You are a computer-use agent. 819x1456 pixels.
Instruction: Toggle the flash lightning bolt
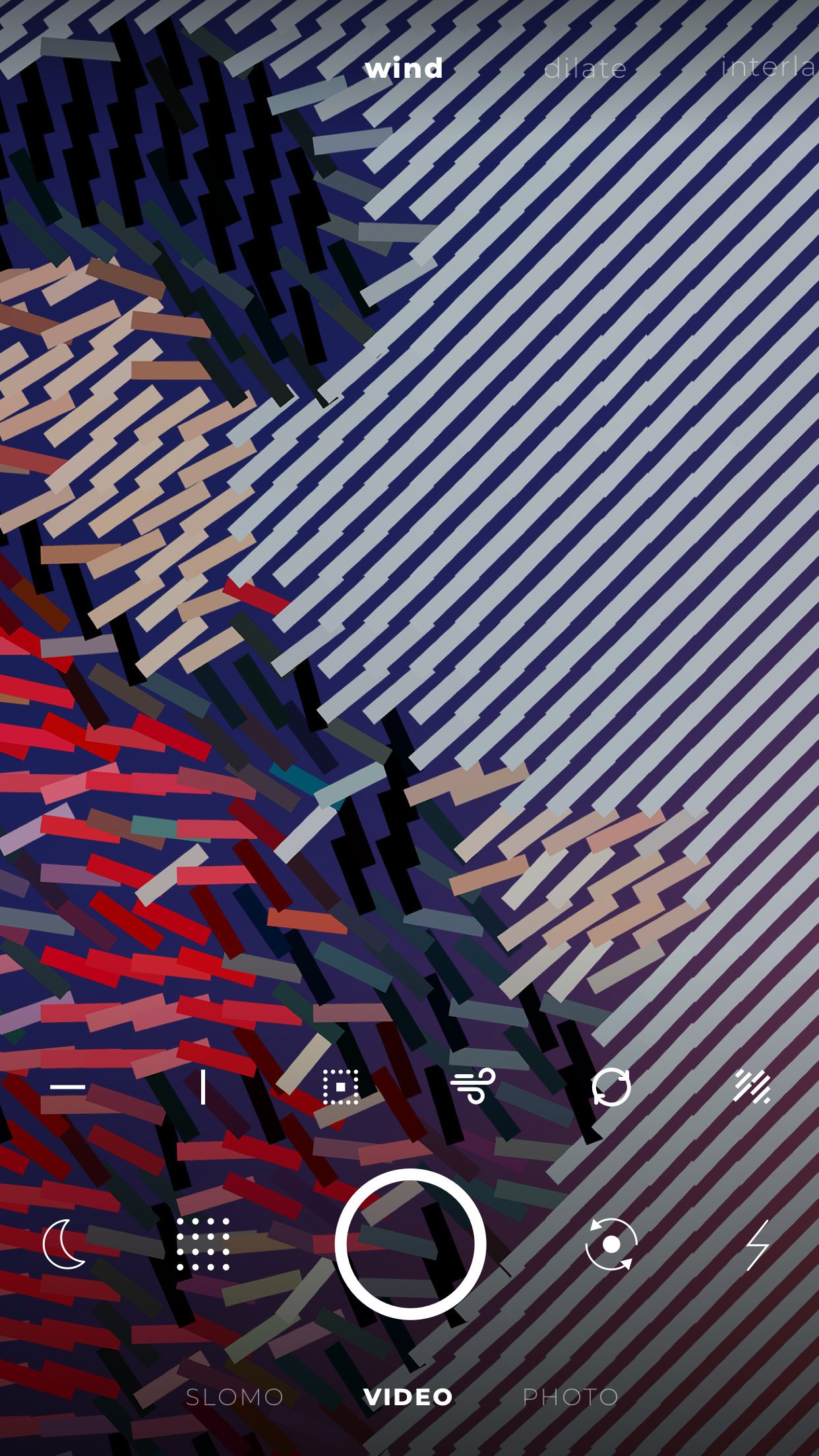758,1244
